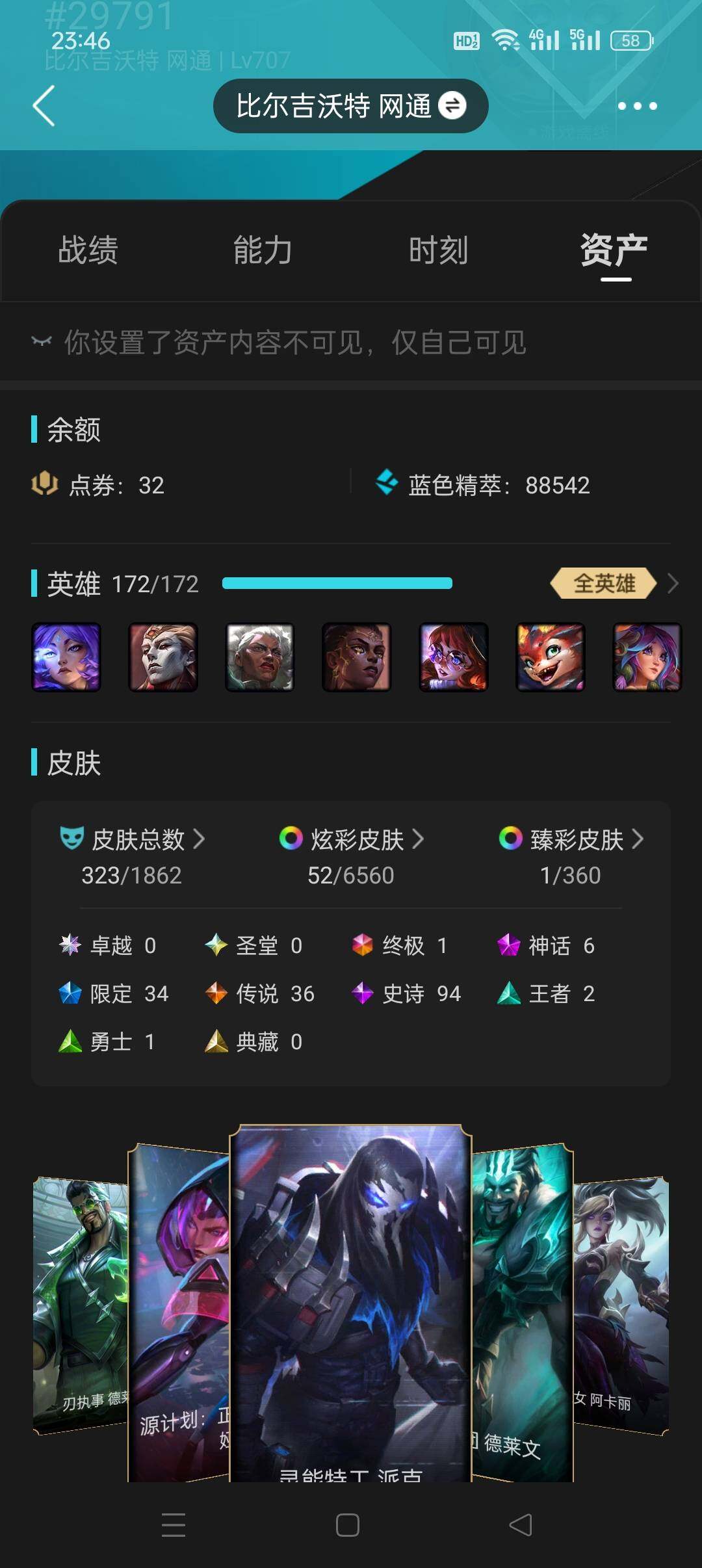
Task: Switch to the 时刻 tab
Action: [438, 250]
